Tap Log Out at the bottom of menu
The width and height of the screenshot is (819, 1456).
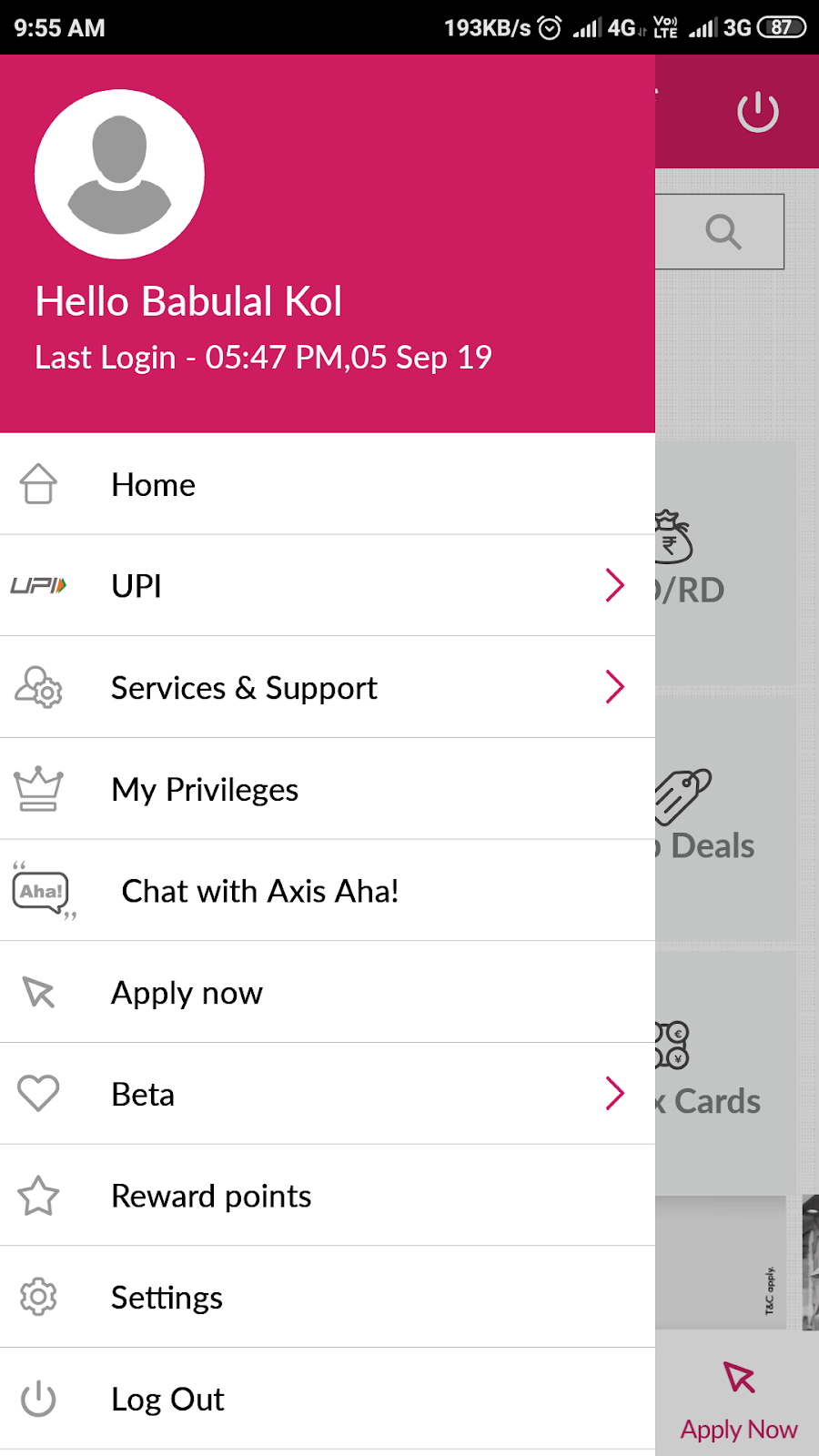point(167,1399)
